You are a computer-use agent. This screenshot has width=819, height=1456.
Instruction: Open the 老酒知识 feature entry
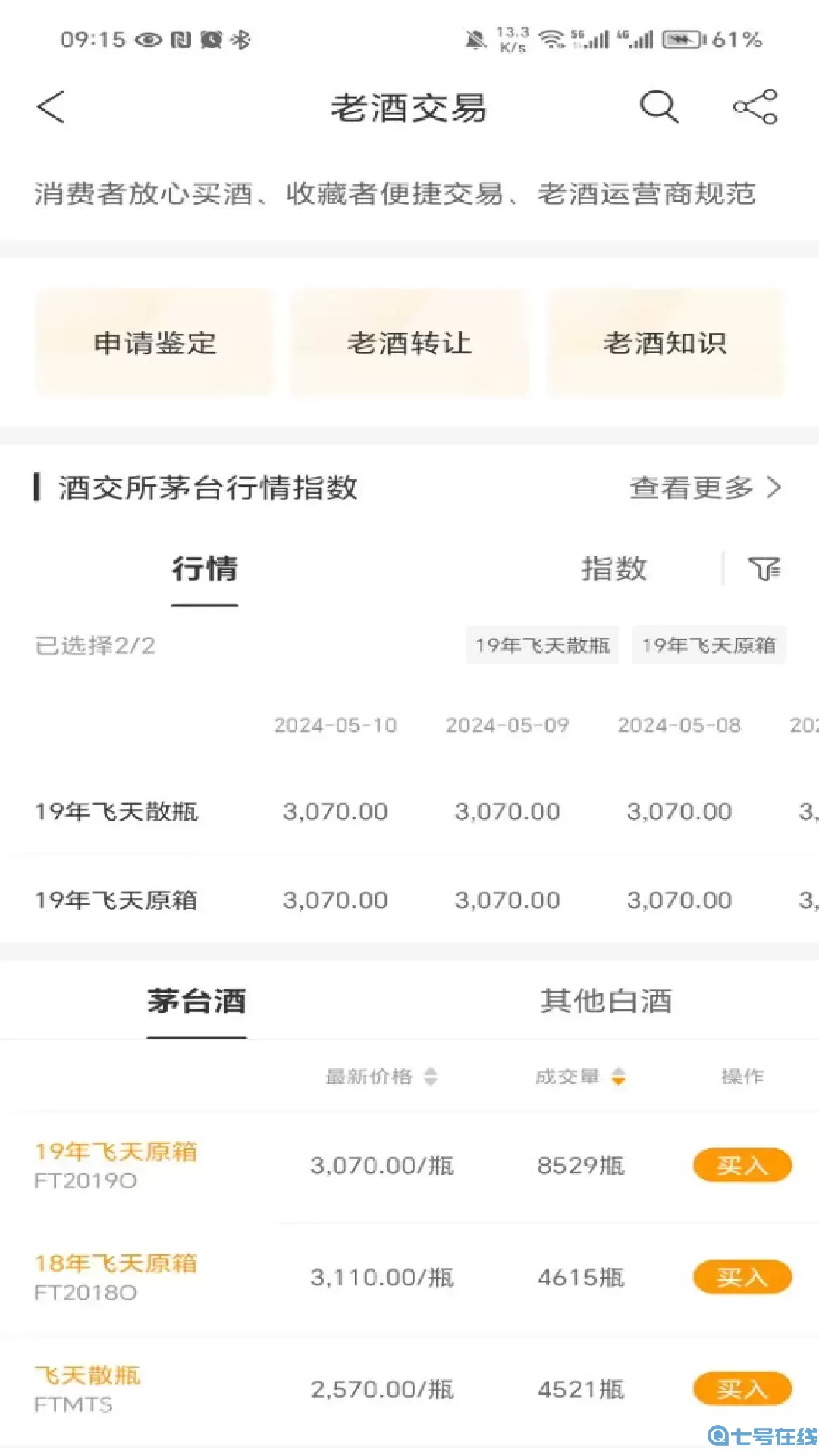pos(665,343)
